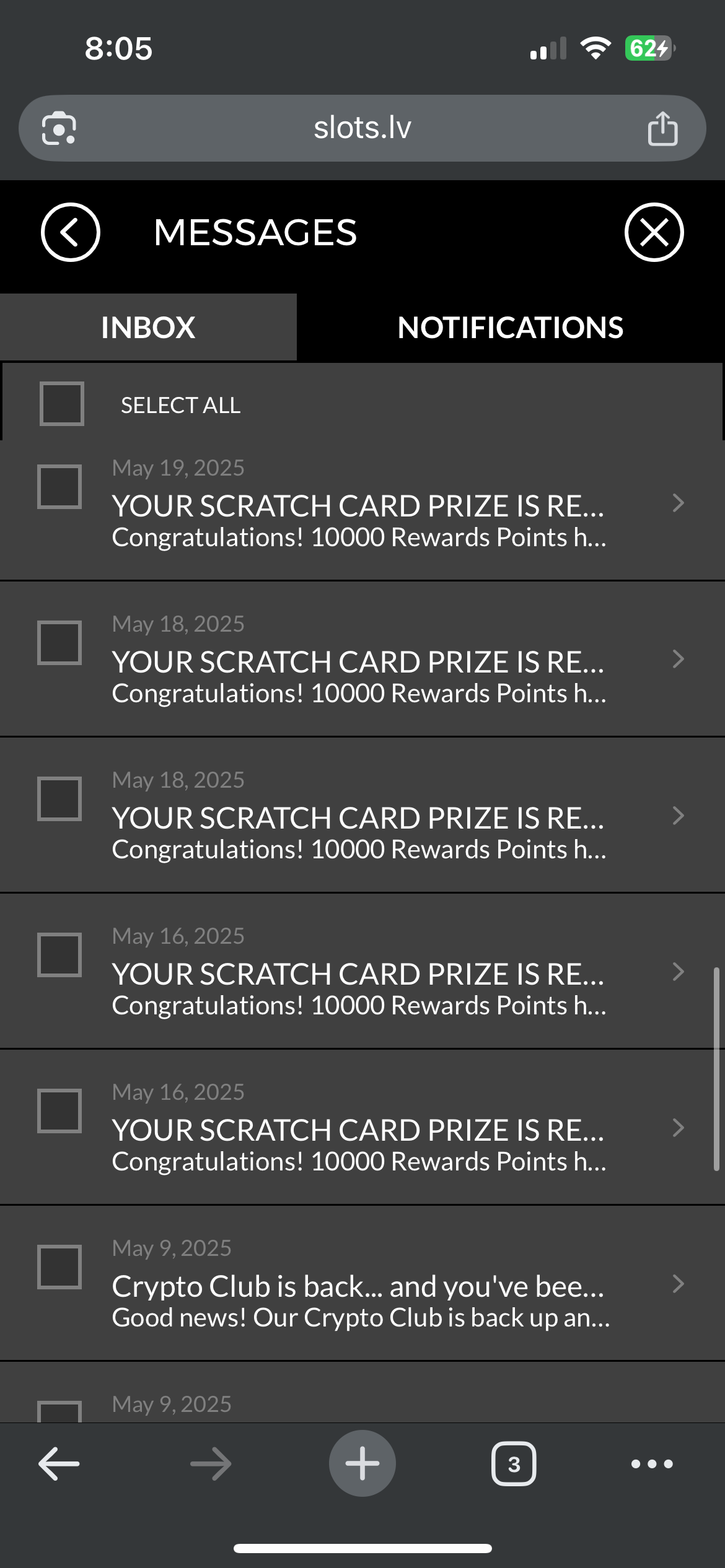Mark the Crypto Club message checkbox
This screenshot has width=725, height=1568.
click(x=59, y=1267)
